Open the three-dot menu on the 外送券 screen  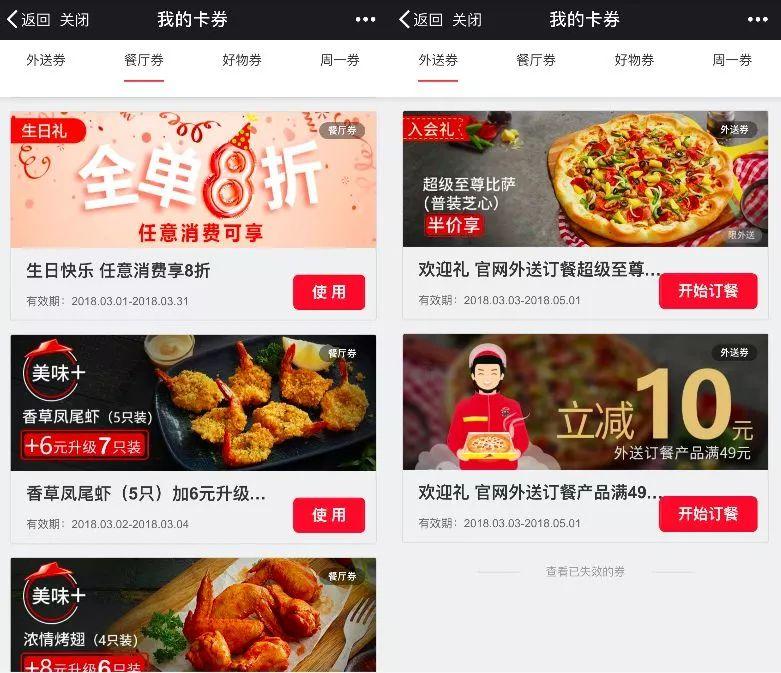[x=757, y=19]
